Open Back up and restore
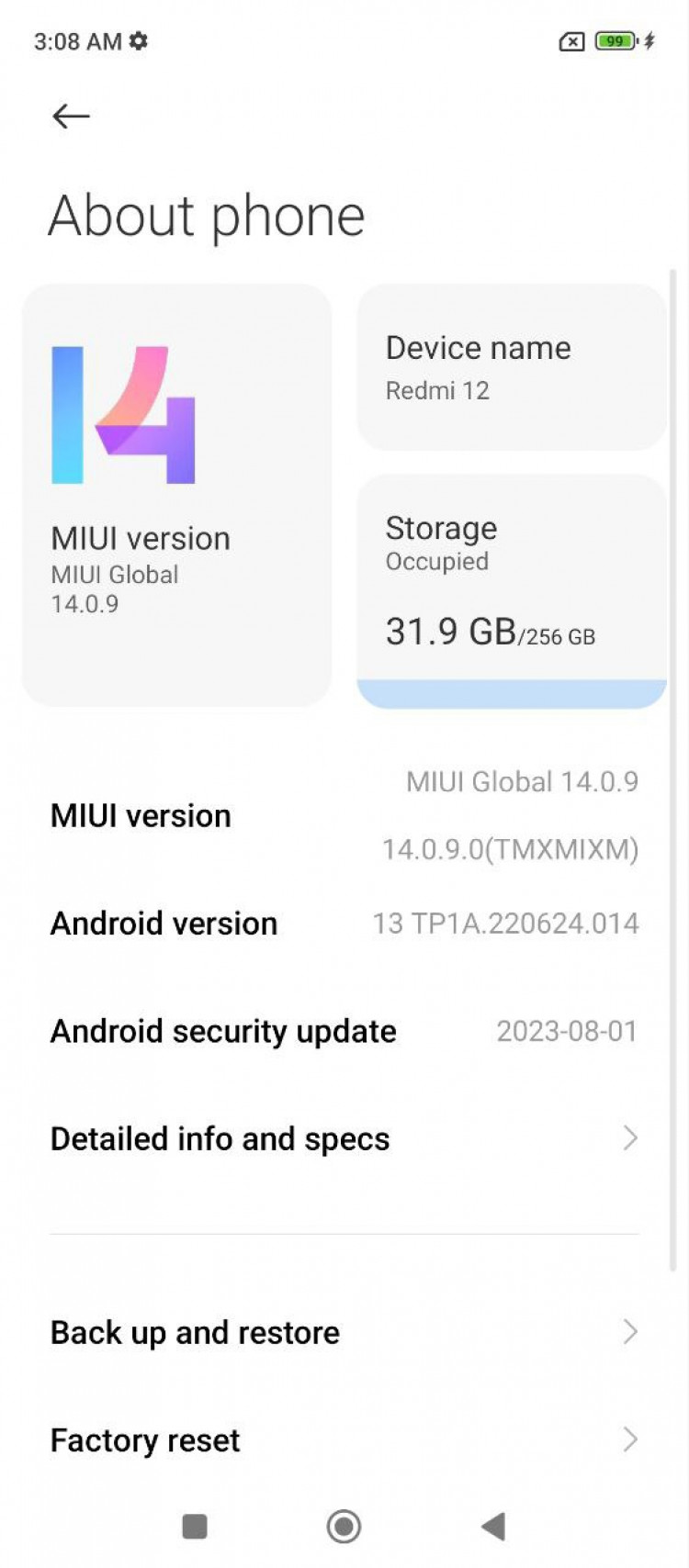 tap(344, 1332)
